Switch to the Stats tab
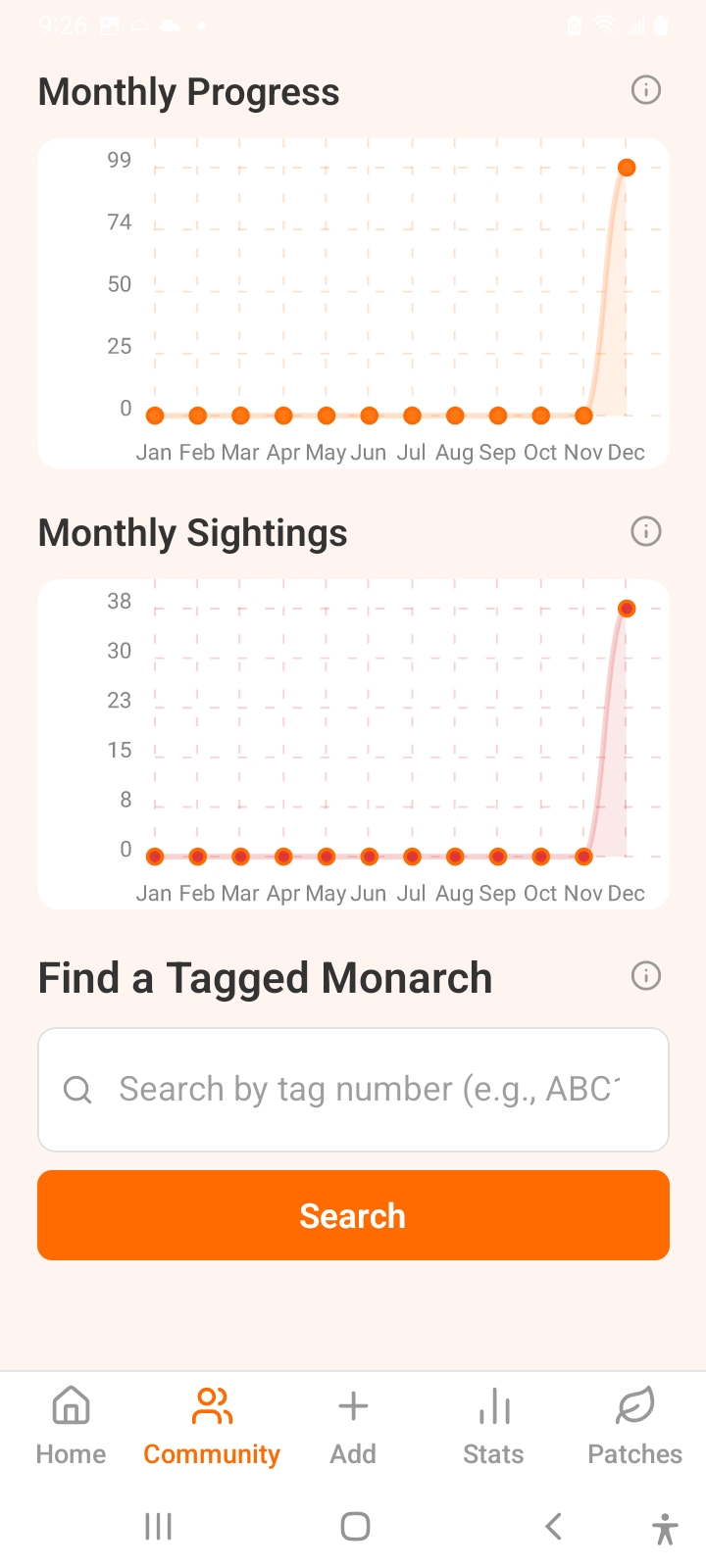The image size is (706, 1568). click(493, 1425)
